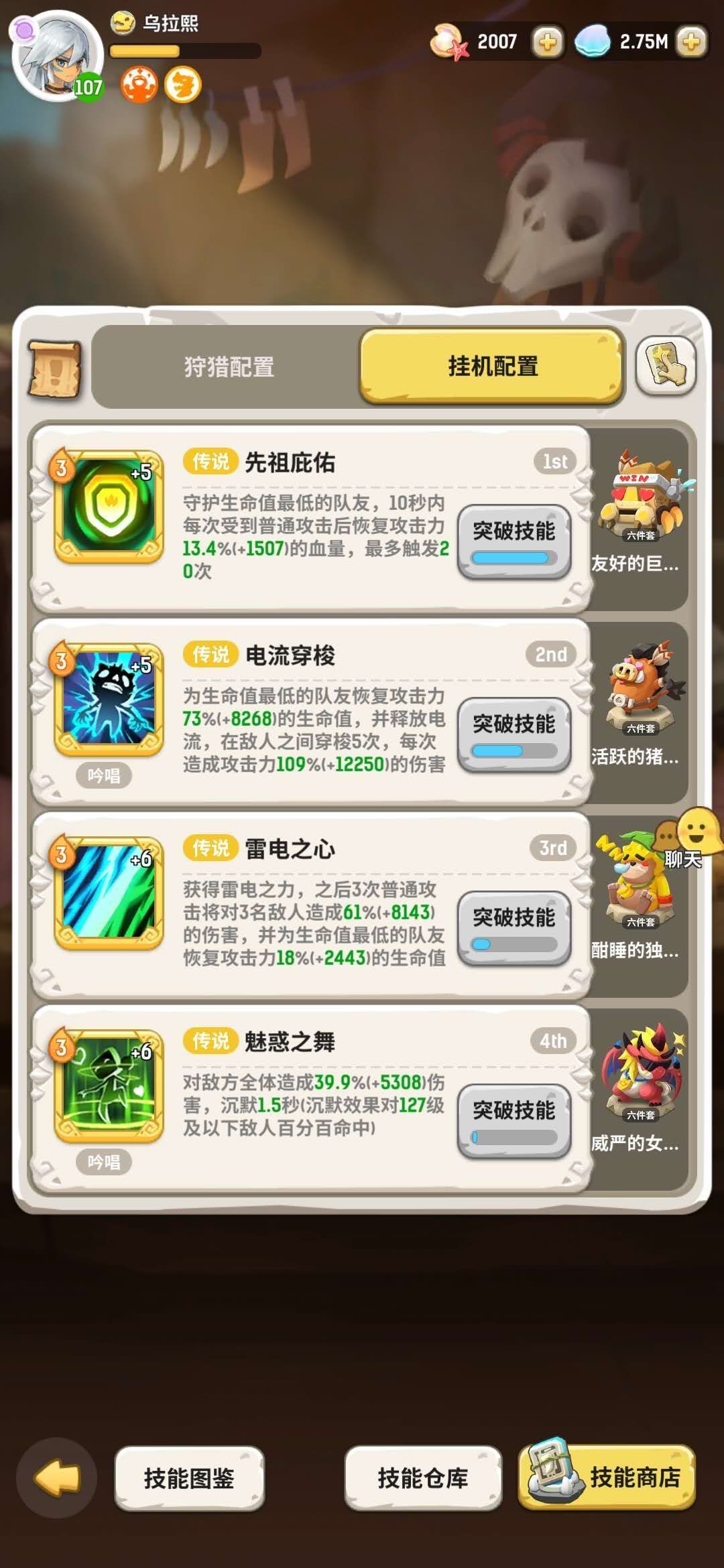724x1568 pixels.
Task: Select the 雷电之心 skill icon
Action: (x=109, y=901)
